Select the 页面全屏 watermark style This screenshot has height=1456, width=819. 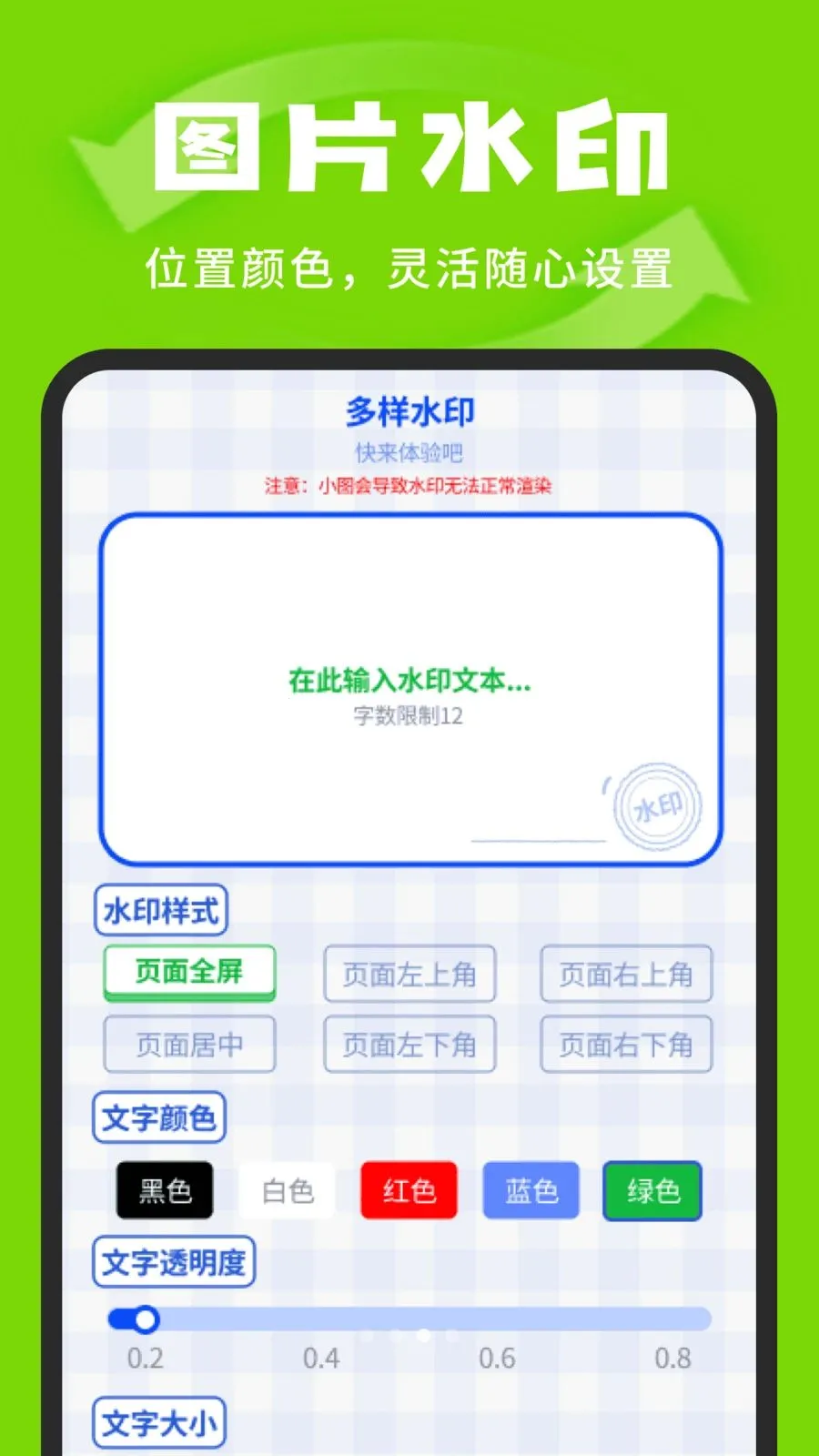188,972
